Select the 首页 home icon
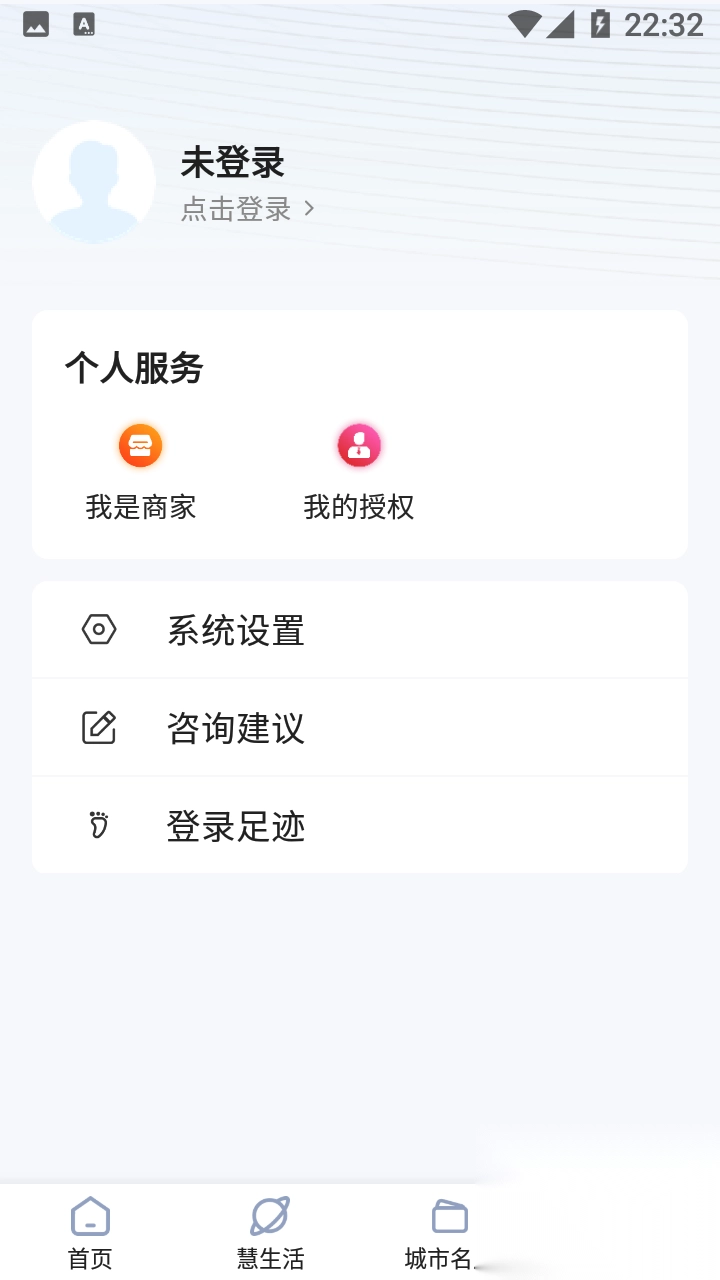This screenshot has height=1280, width=720. click(x=90, y=1216)
